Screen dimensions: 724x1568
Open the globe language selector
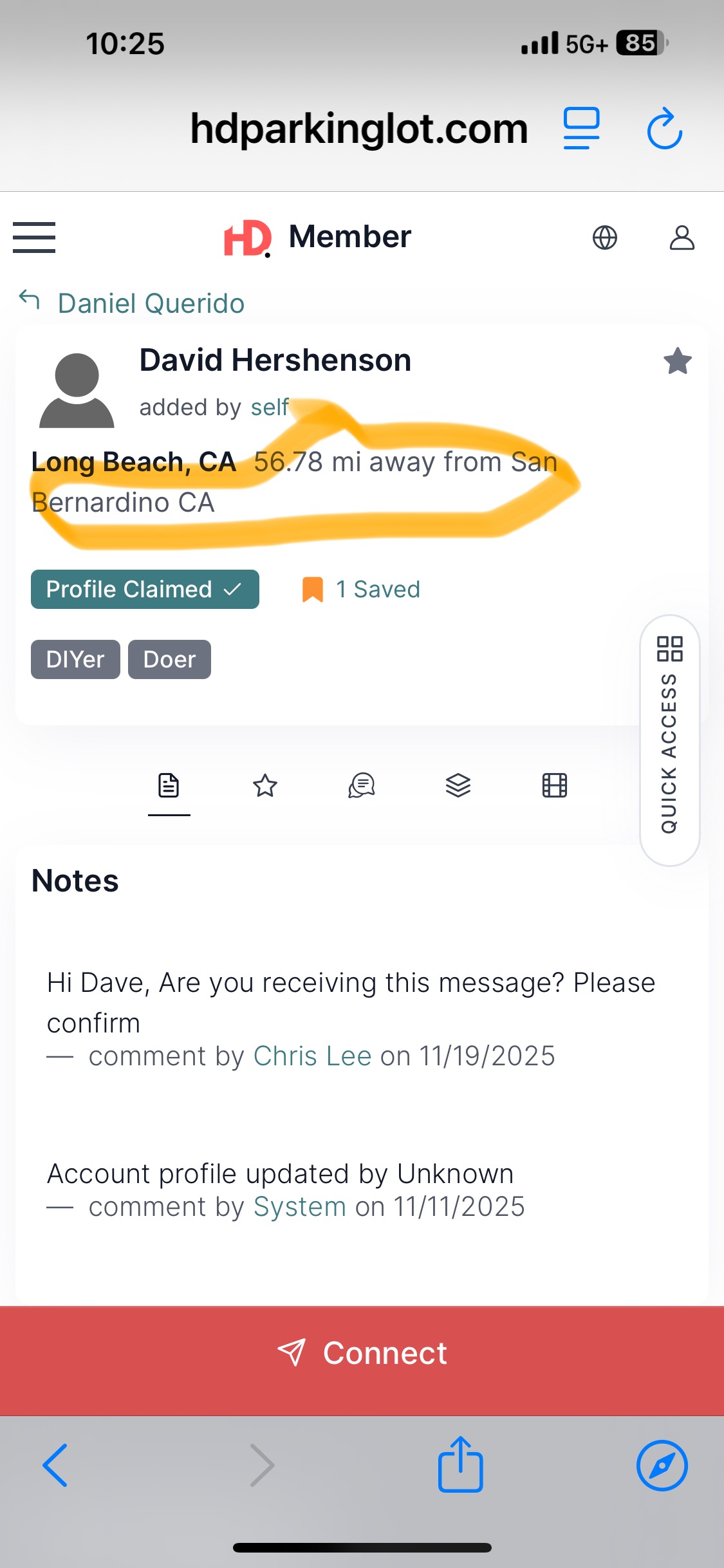[x=604, y=238]
